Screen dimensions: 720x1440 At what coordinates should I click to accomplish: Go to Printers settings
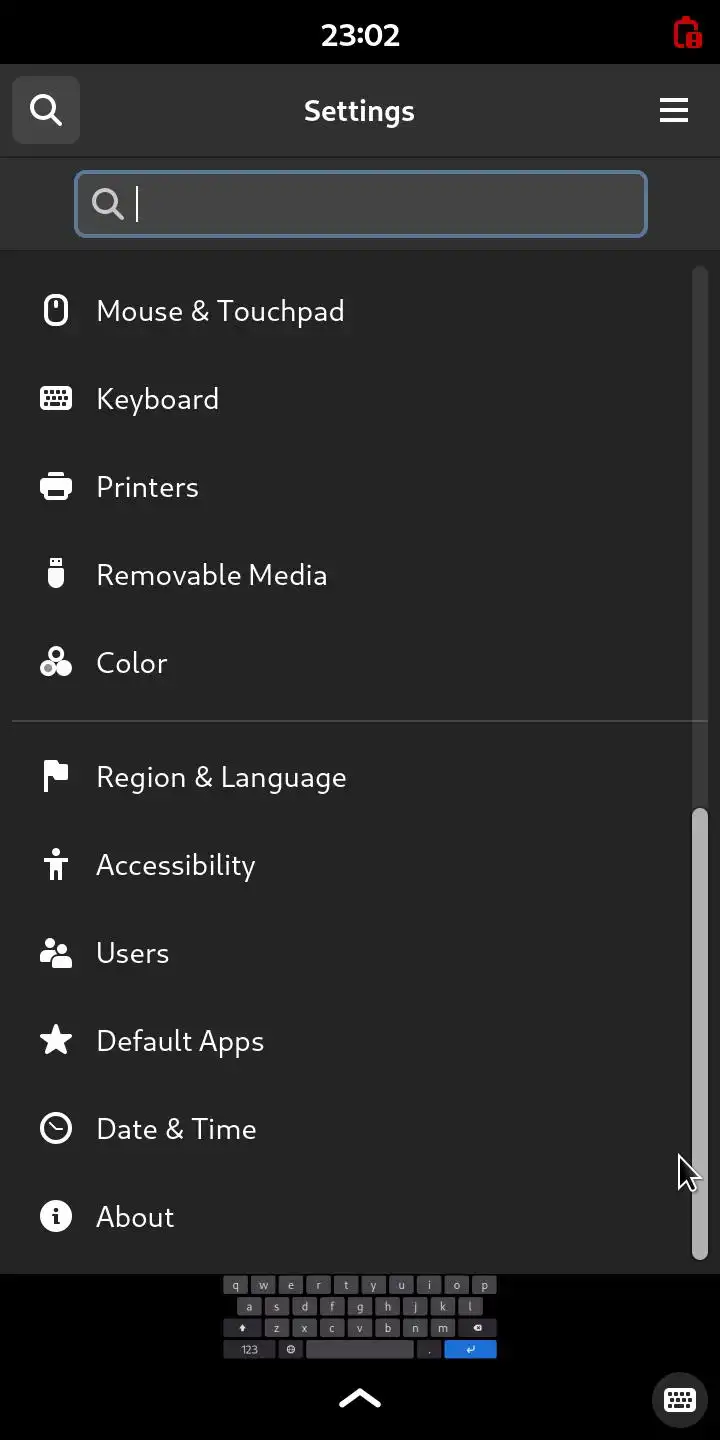147,487
